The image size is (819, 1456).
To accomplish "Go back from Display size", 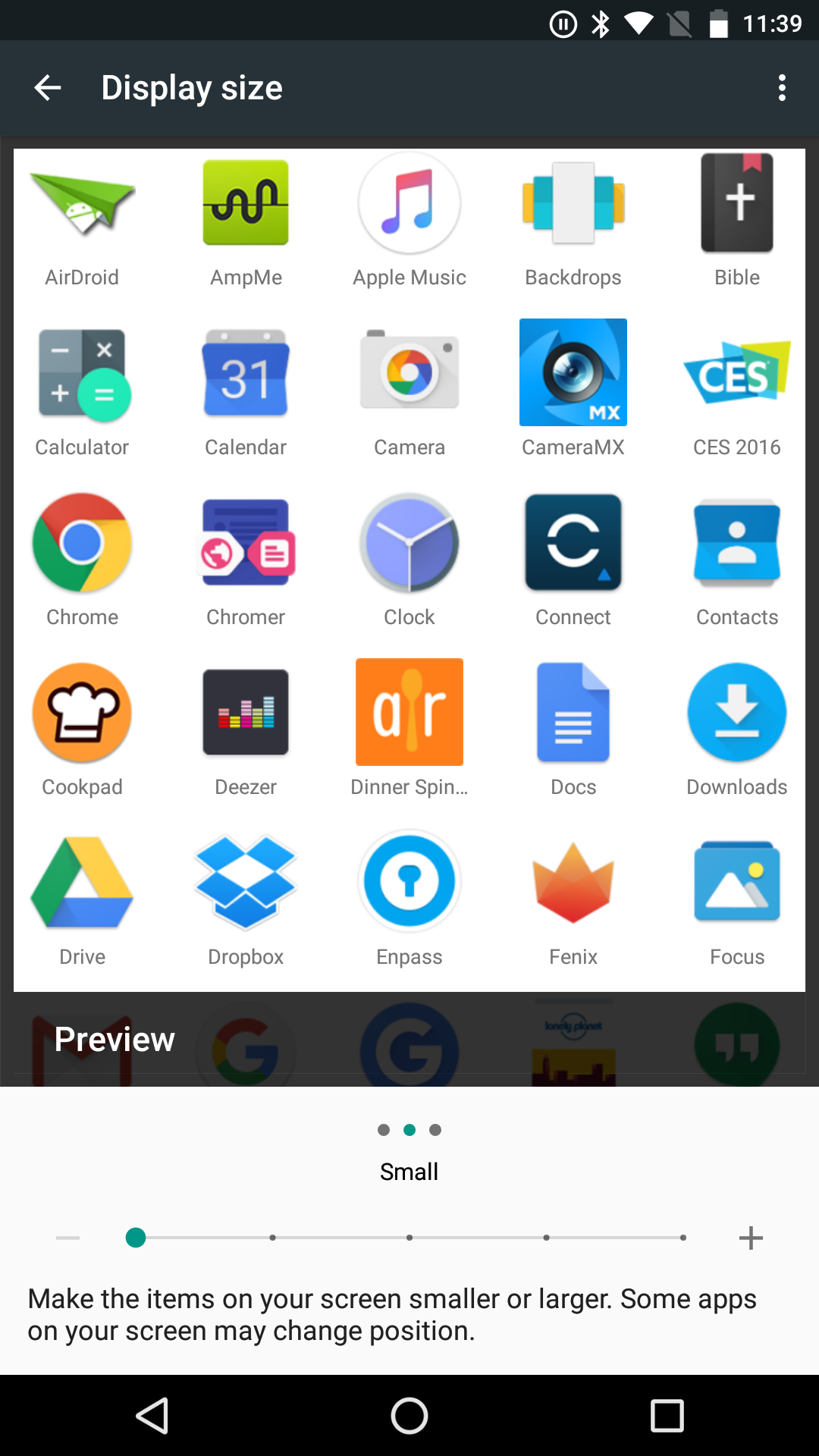I will click(x=48, y=88).
